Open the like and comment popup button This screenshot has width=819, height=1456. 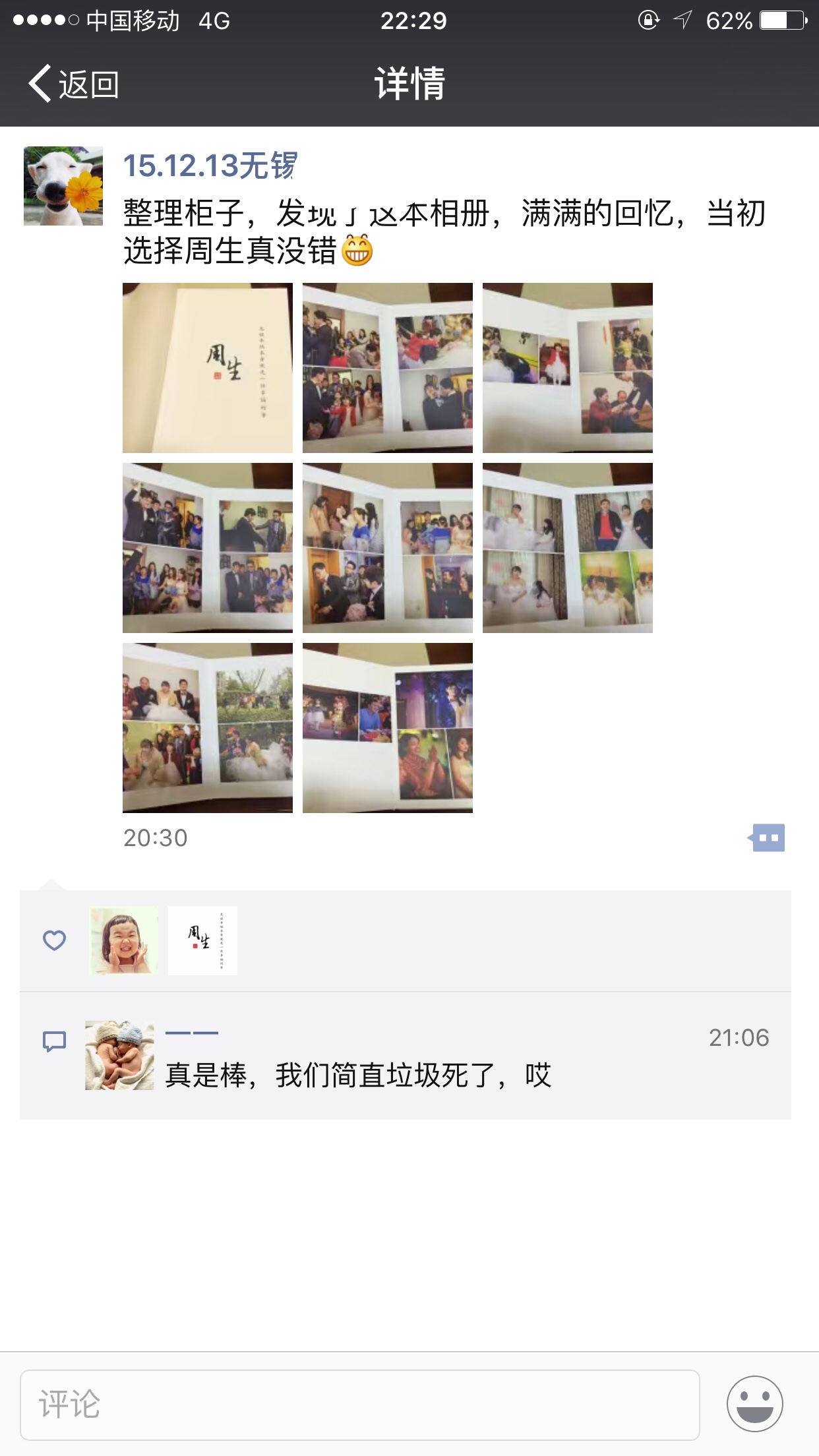(766, 838)
